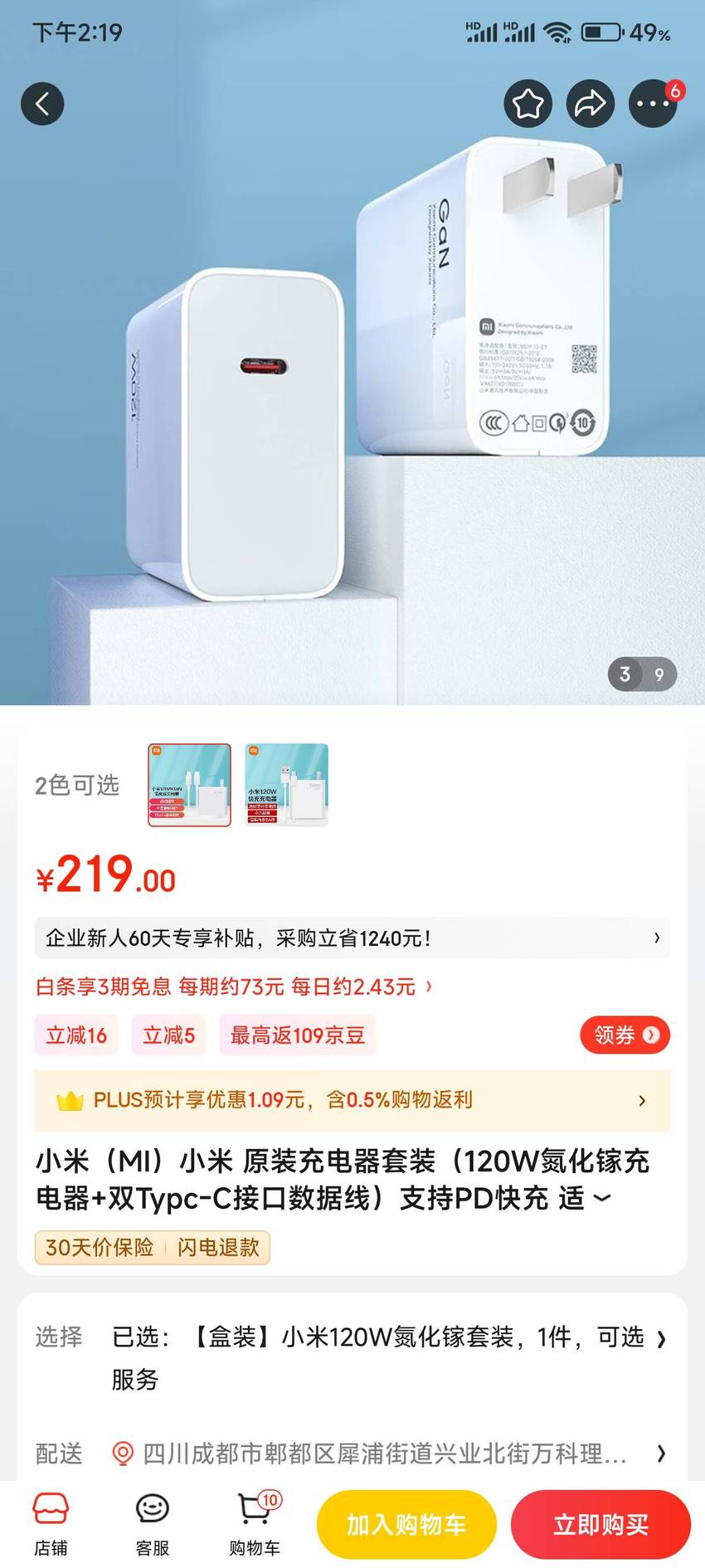Favorite this product with the star icon
705x1568 pixels.
point(528,104)
